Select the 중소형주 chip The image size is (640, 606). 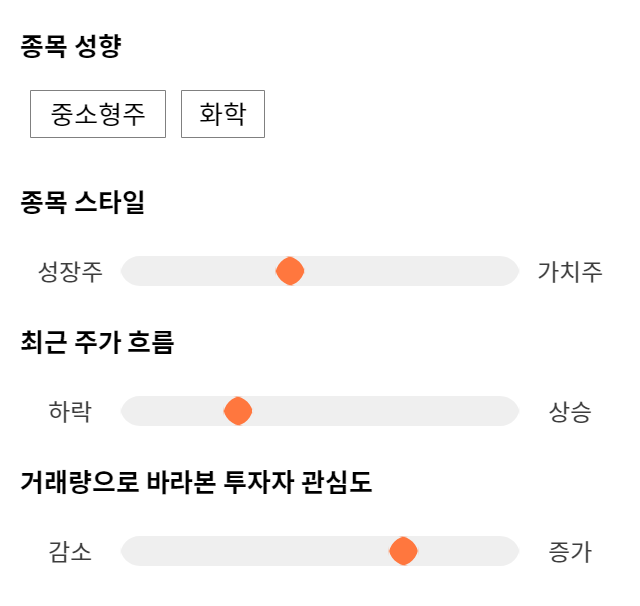(x=98, y=114)
